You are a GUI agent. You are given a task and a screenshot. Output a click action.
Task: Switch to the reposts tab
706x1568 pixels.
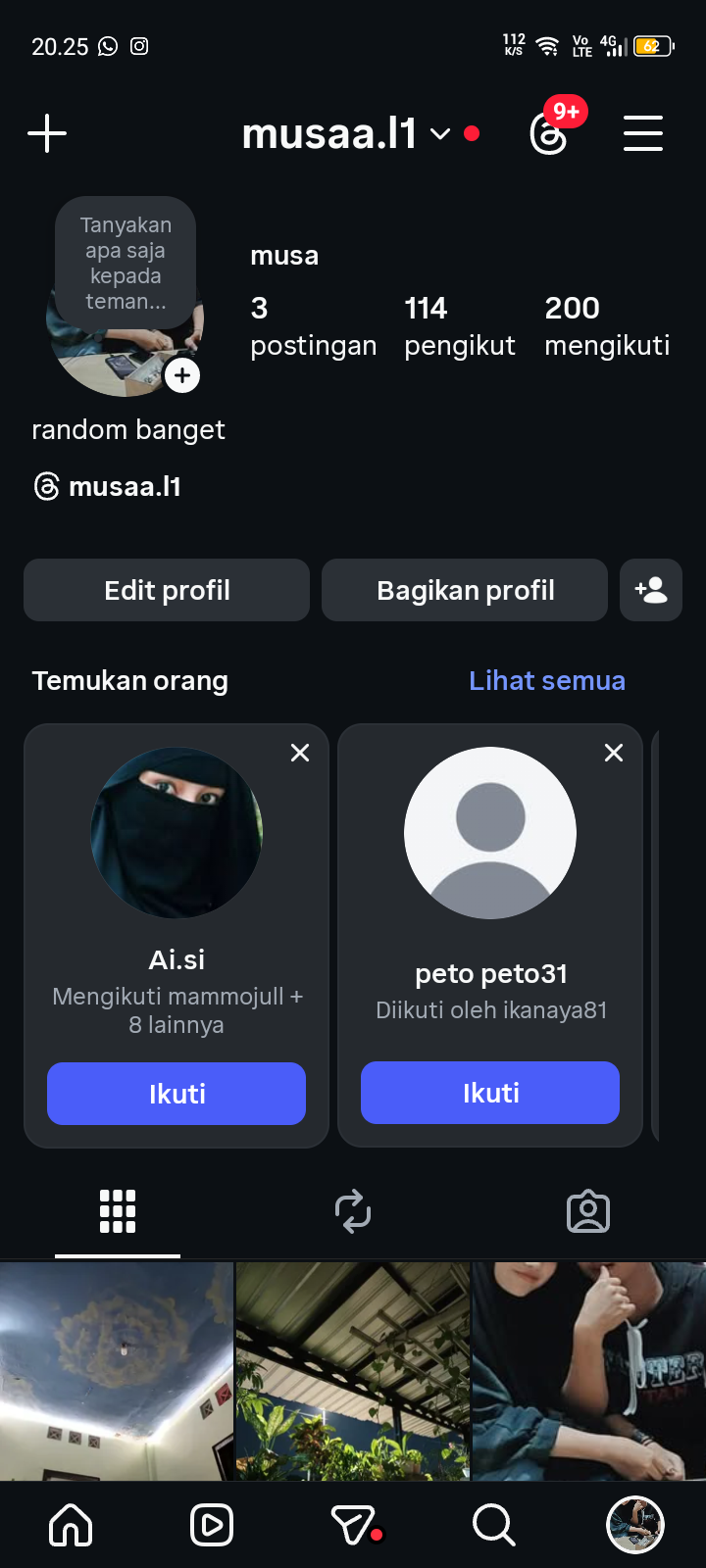pyautogui.click(x=353, y=1212)
